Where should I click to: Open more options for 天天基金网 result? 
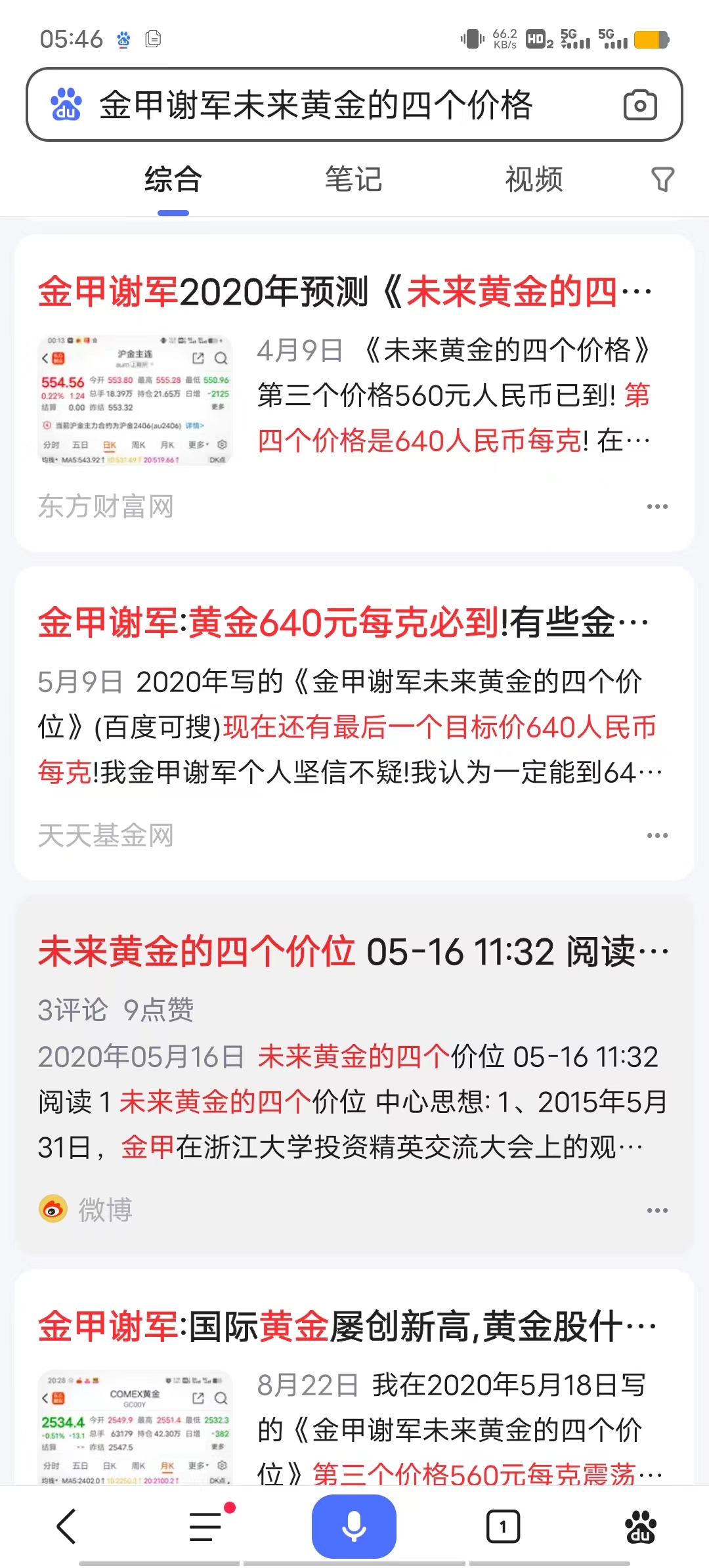click(x=657, y=836)
